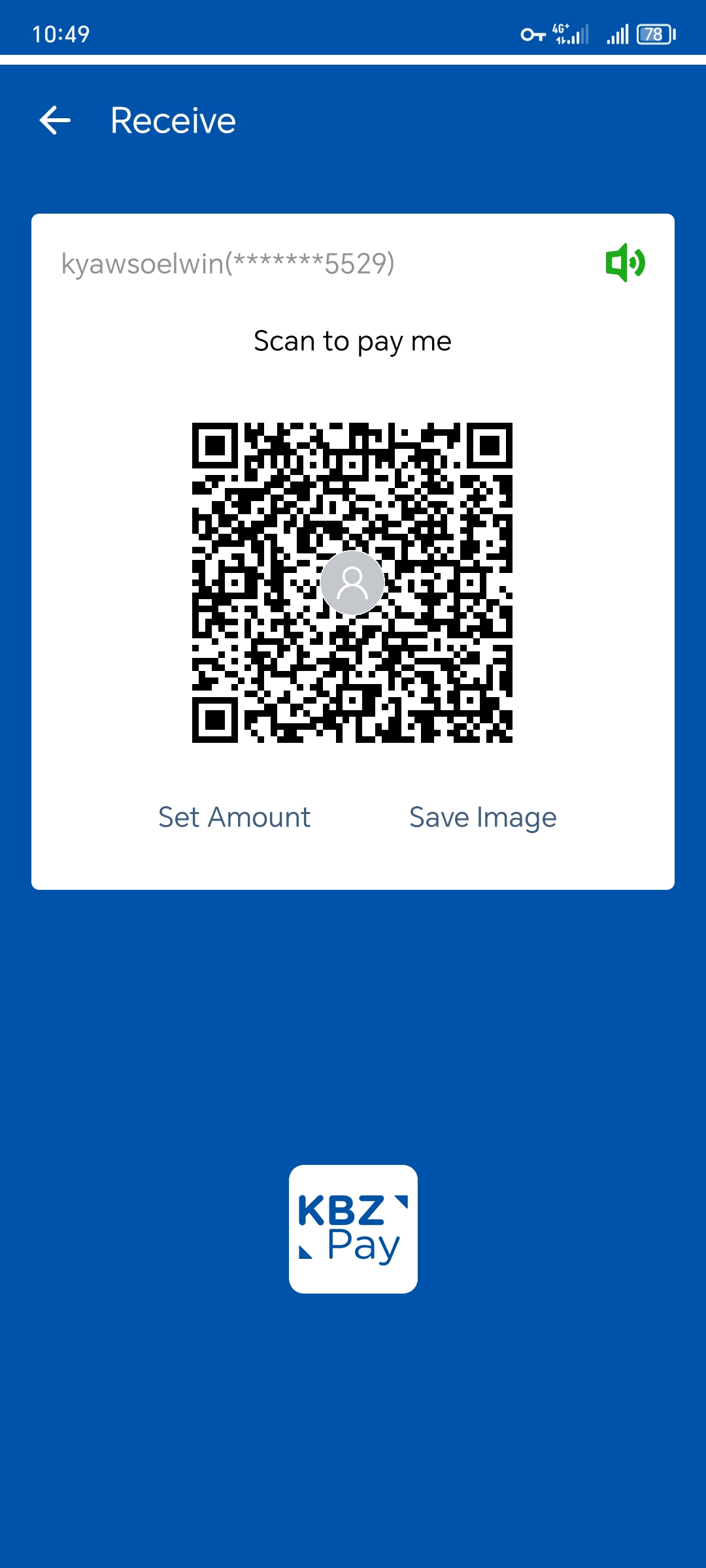Go back from the Receive screen

coord(55,121)
